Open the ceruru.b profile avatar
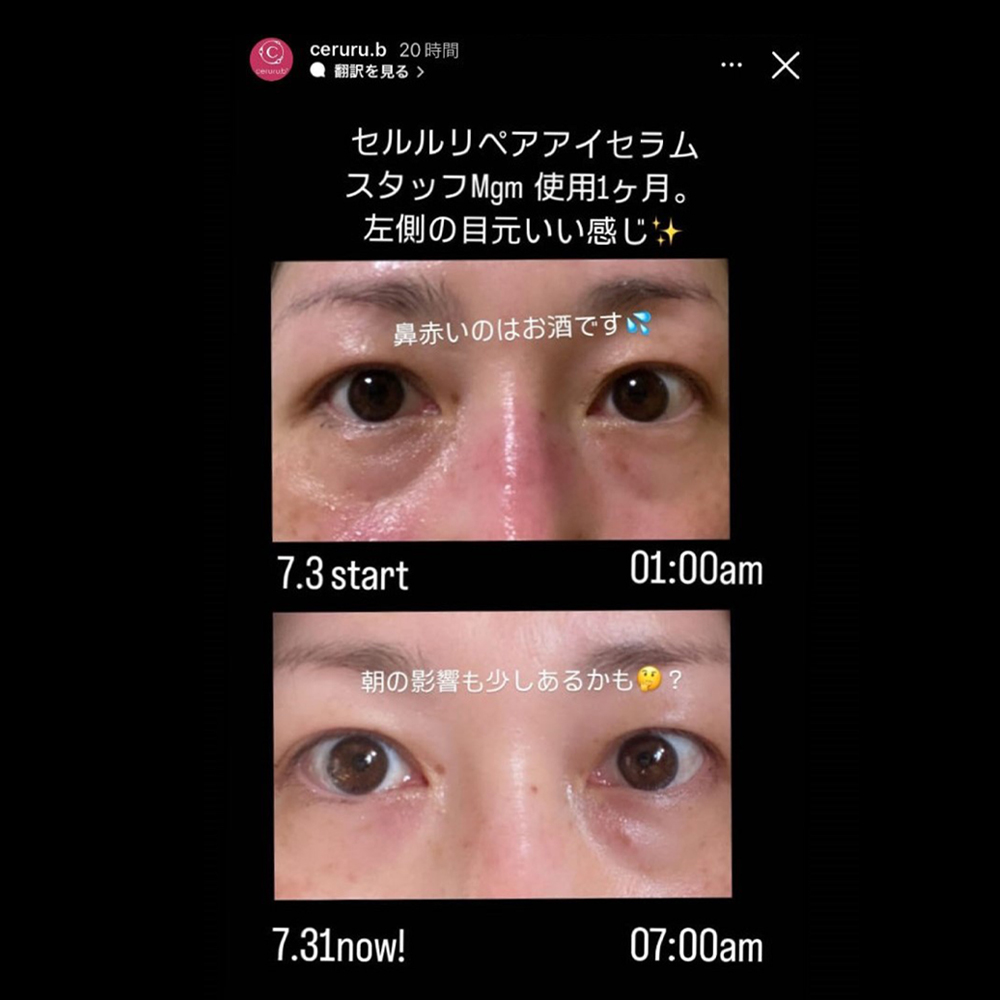Screen dimensions: 1000x1000 [271, 58]
